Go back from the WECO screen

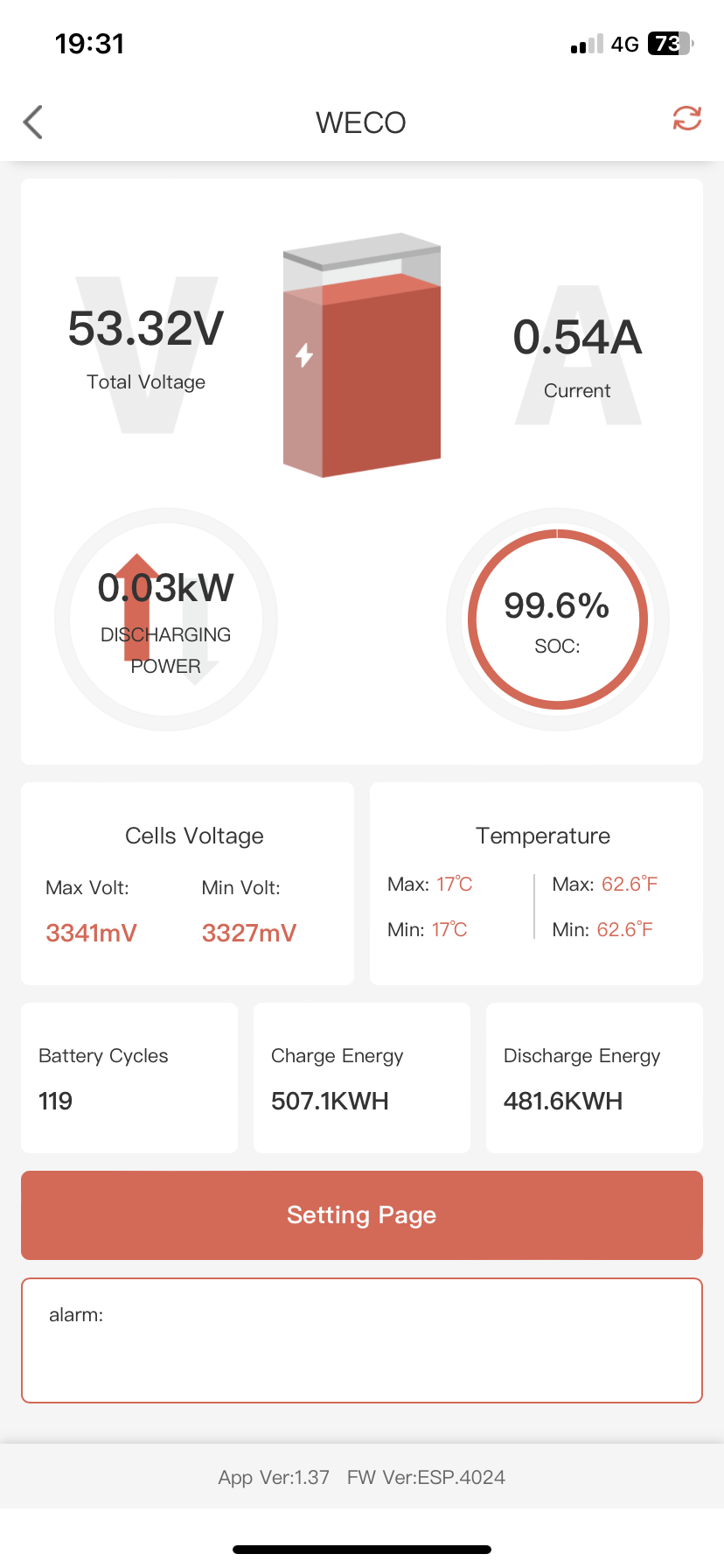[33, 122]
